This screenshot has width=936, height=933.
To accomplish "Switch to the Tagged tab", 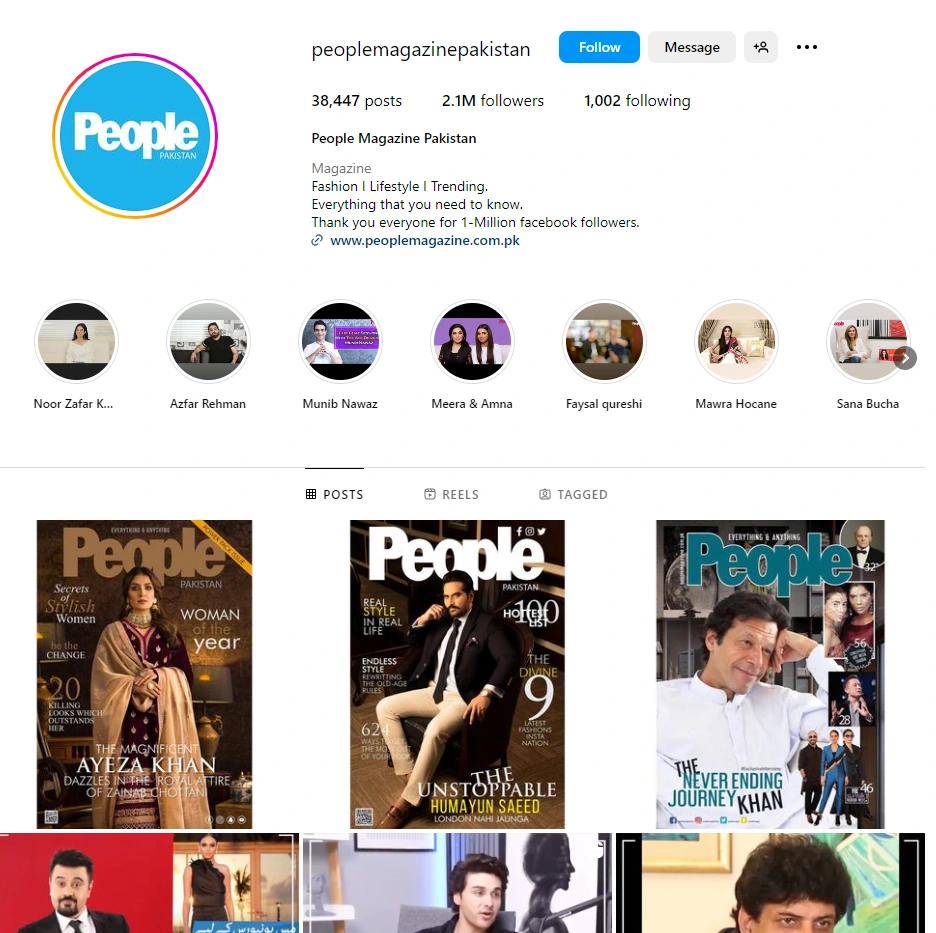I will [x=573, y=494].
